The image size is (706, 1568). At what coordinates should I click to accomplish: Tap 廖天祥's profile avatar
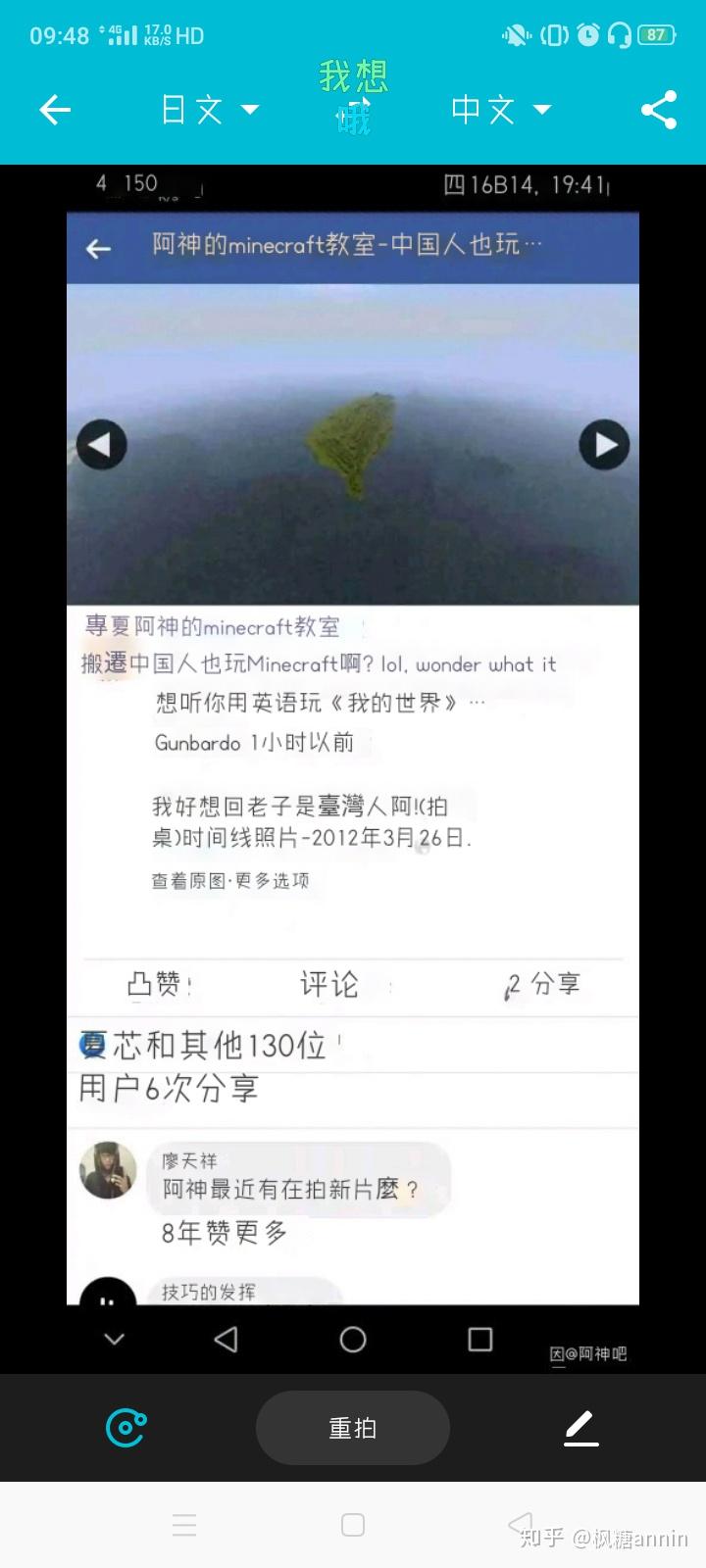[107, 1171]
